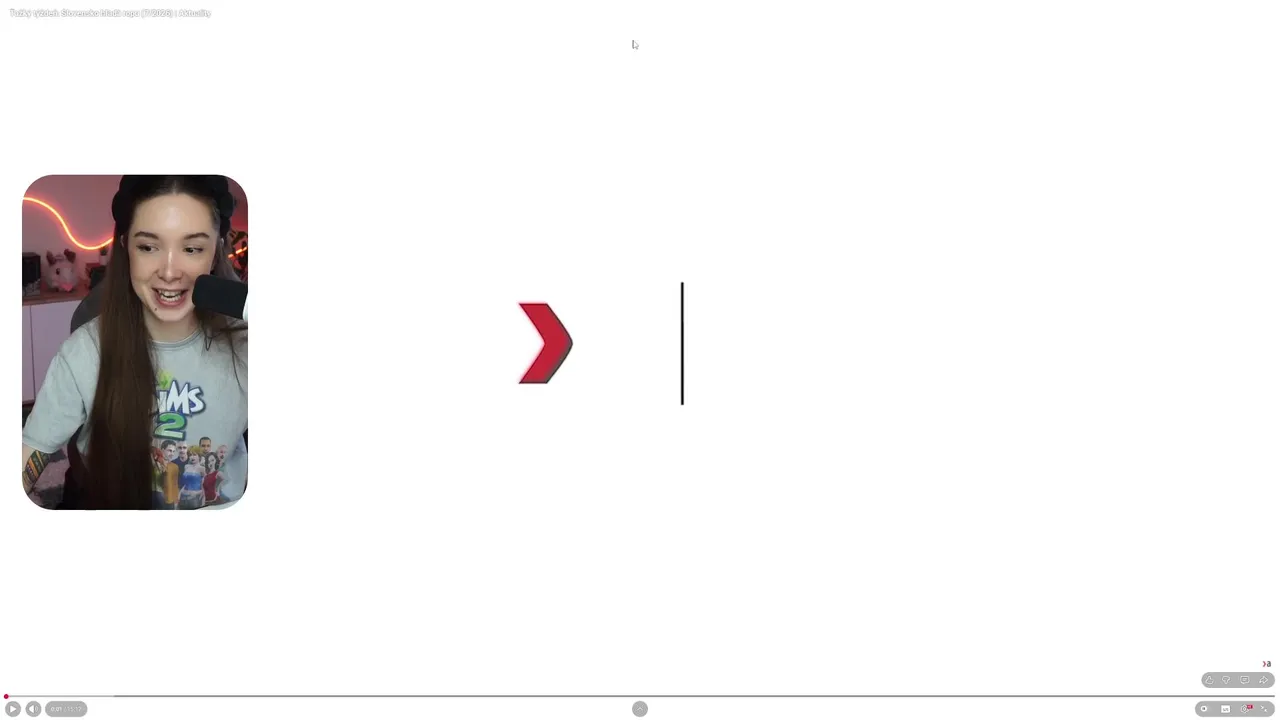Open the video comments
The image size is (1280, 720).
[x=1245, y=680]
